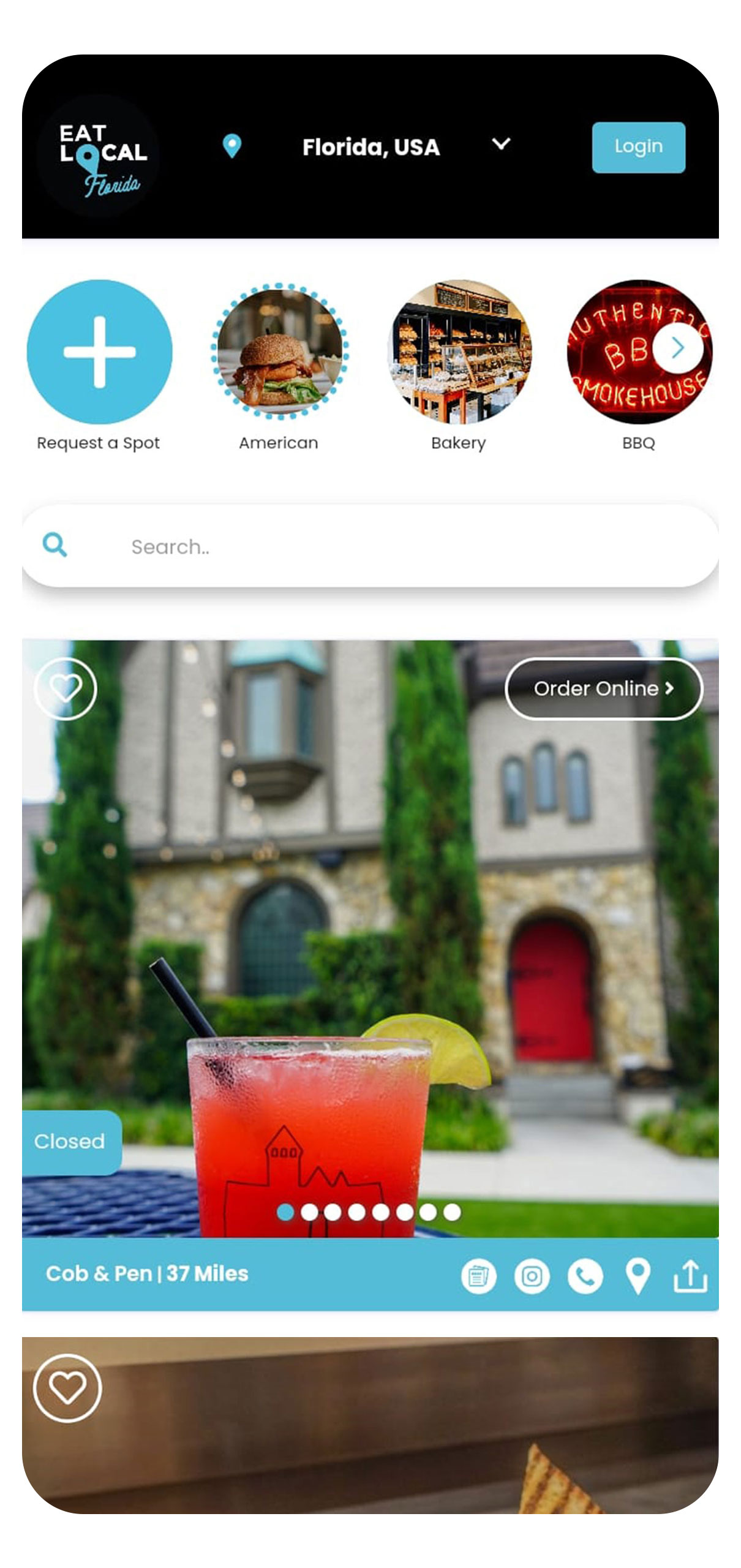The width and height of the screenshot is (741, 1568).
Task: Share the Cob & Pen listing
Action: [690, 1276]
